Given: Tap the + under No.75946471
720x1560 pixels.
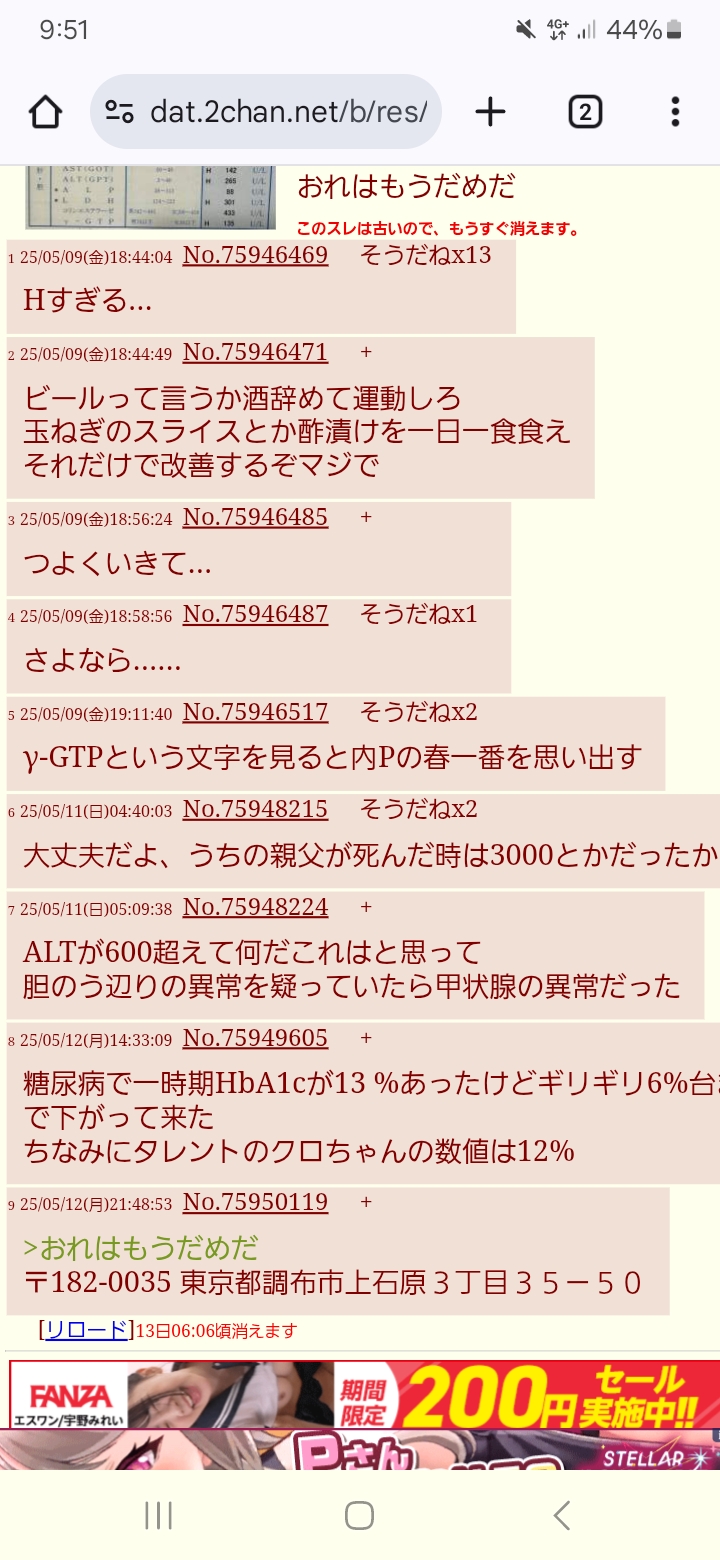Looking at the screenshot, I should pos(366,353).
